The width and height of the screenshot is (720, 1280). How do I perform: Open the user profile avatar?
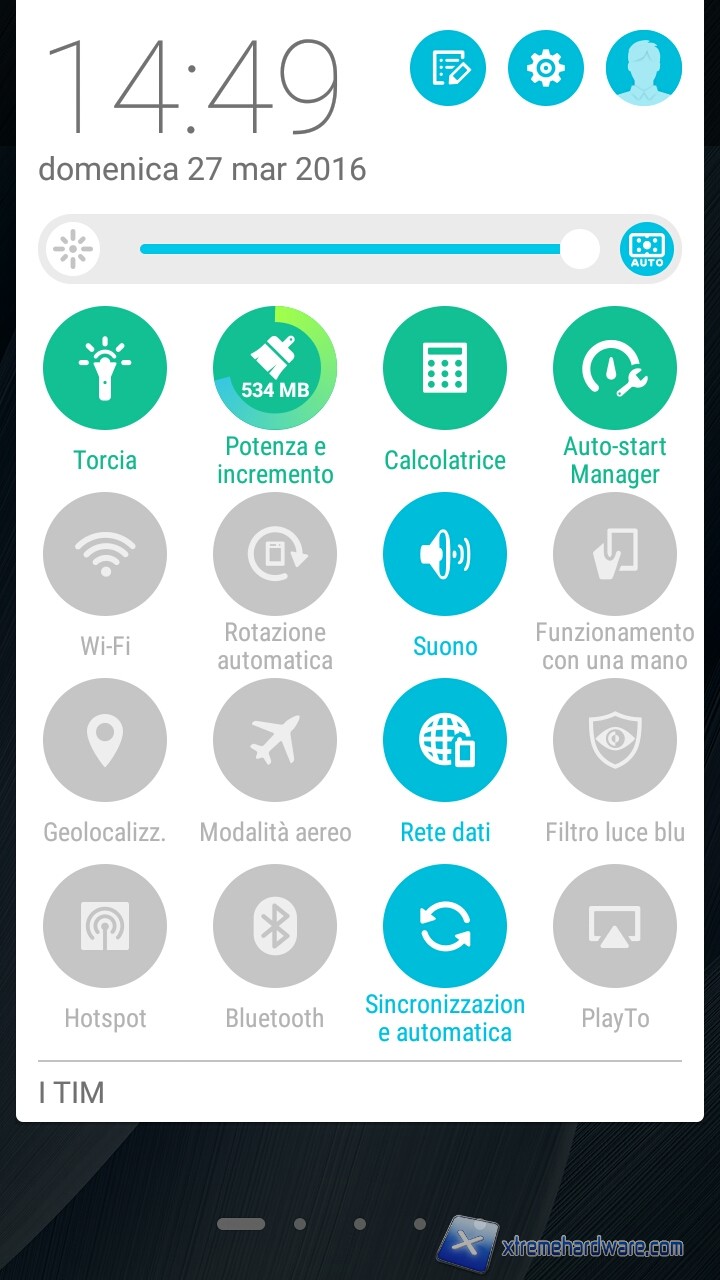pos(643,68)
